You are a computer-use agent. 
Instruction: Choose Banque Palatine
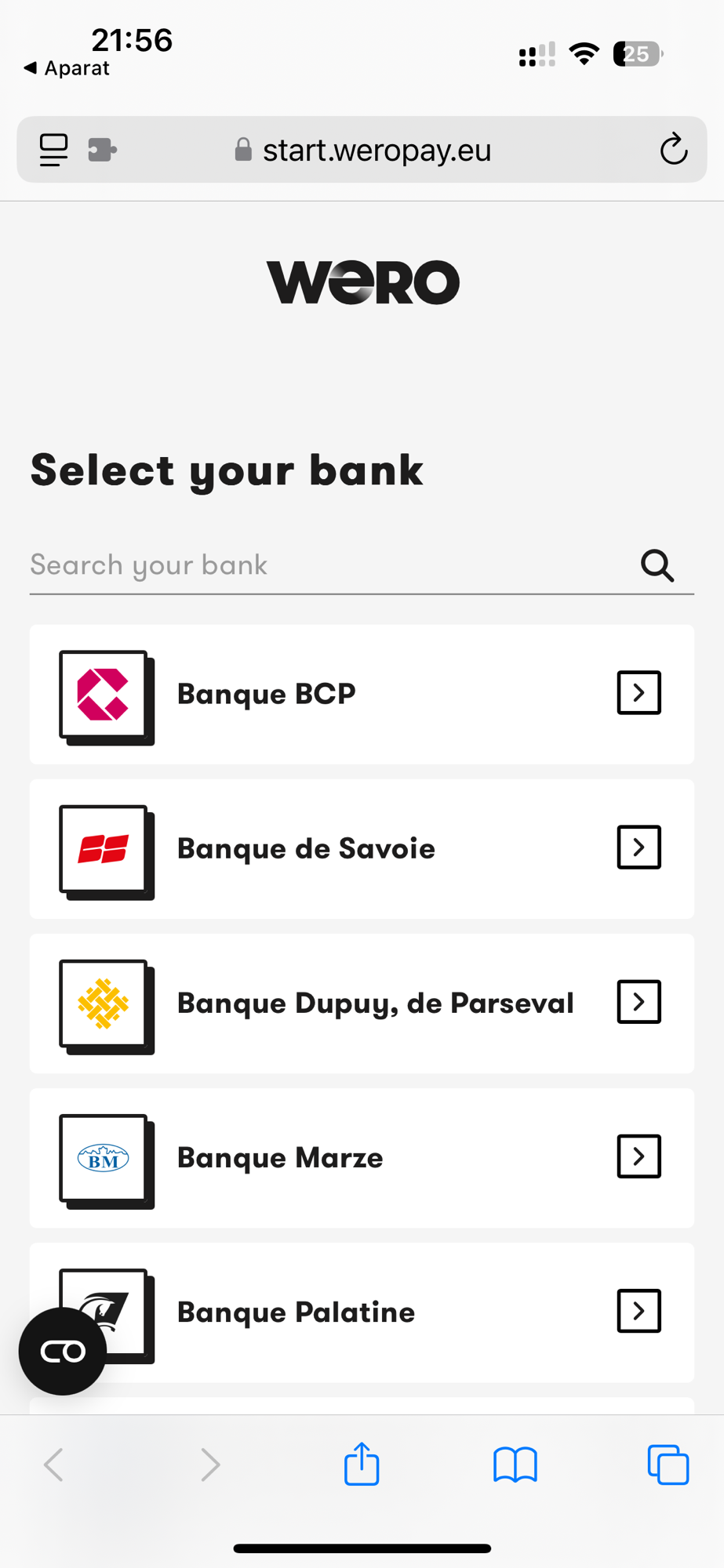pyautogui.click(x=362, y=1312)
